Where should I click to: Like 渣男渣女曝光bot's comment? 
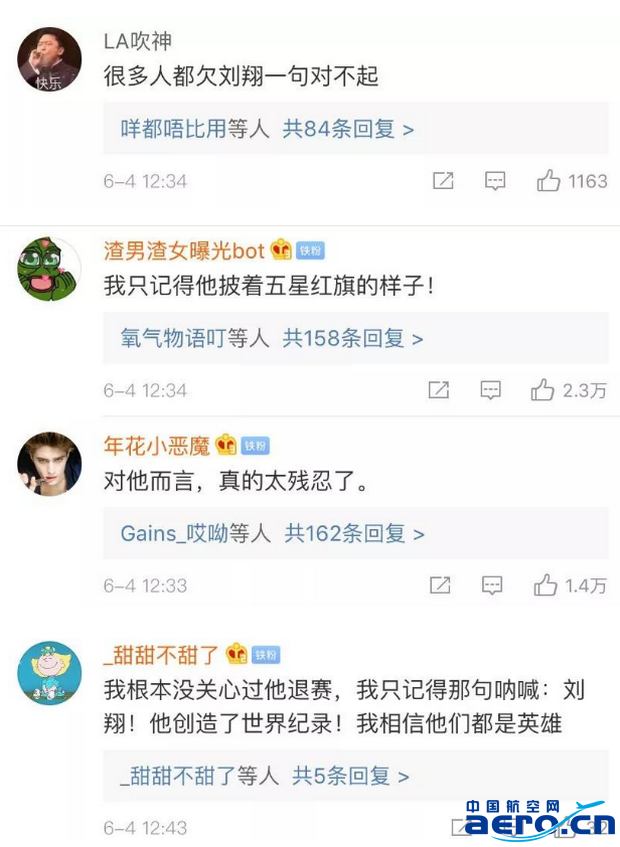tap(543, 390)
